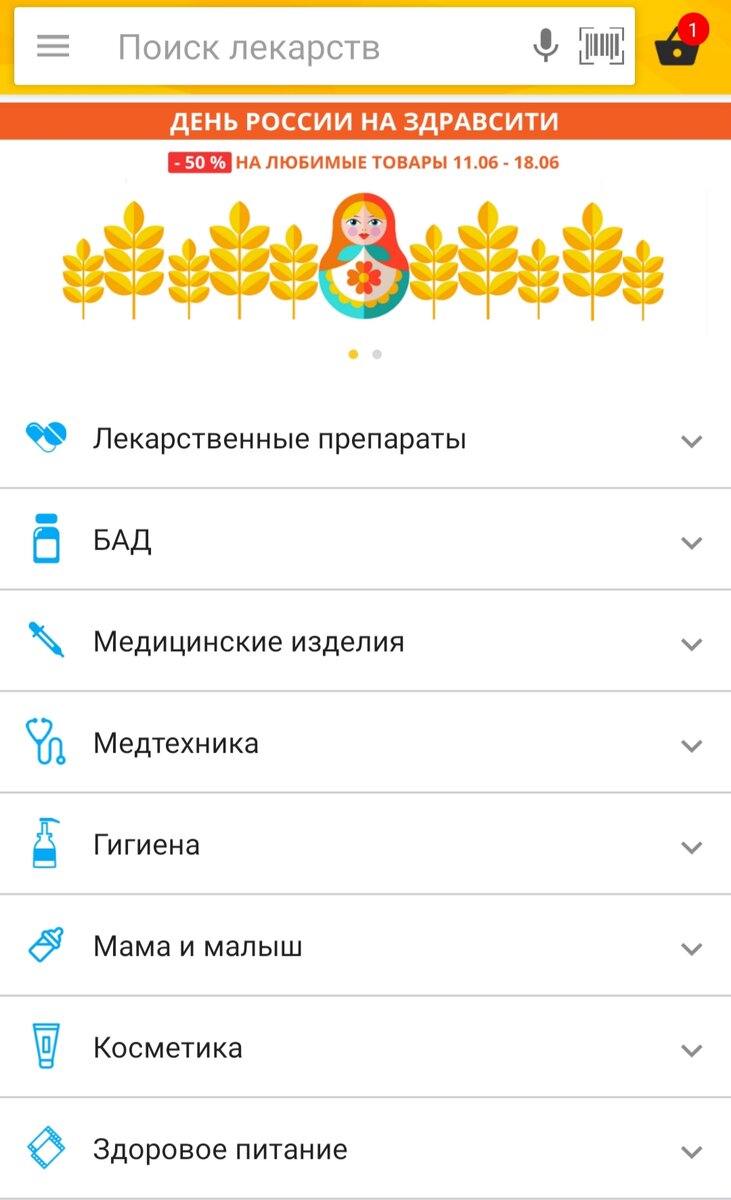Expand the Лекарственные препараты category
The height and width of the screenshot is (1200, 731).
[691, 440]
